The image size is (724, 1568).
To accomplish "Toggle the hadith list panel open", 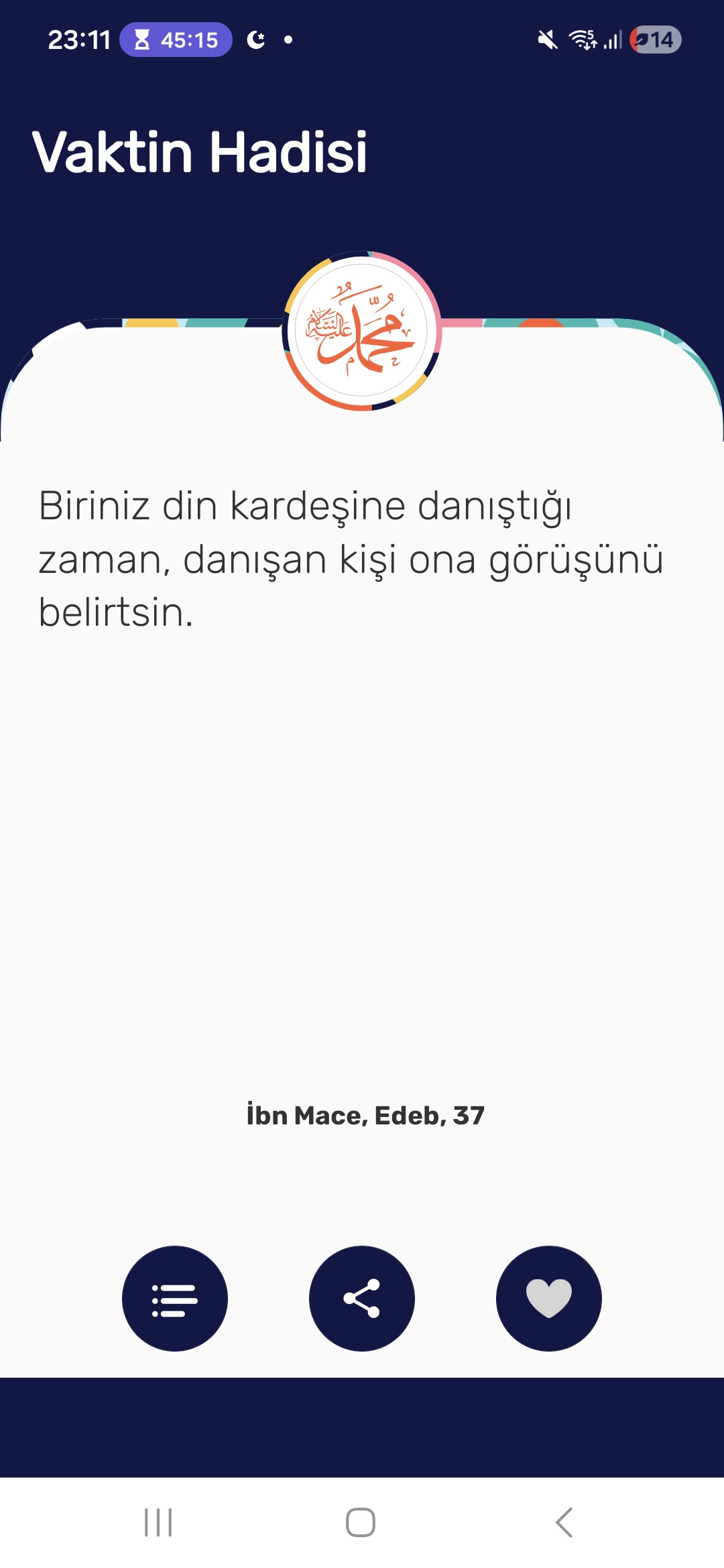I will click(174, 1298).
